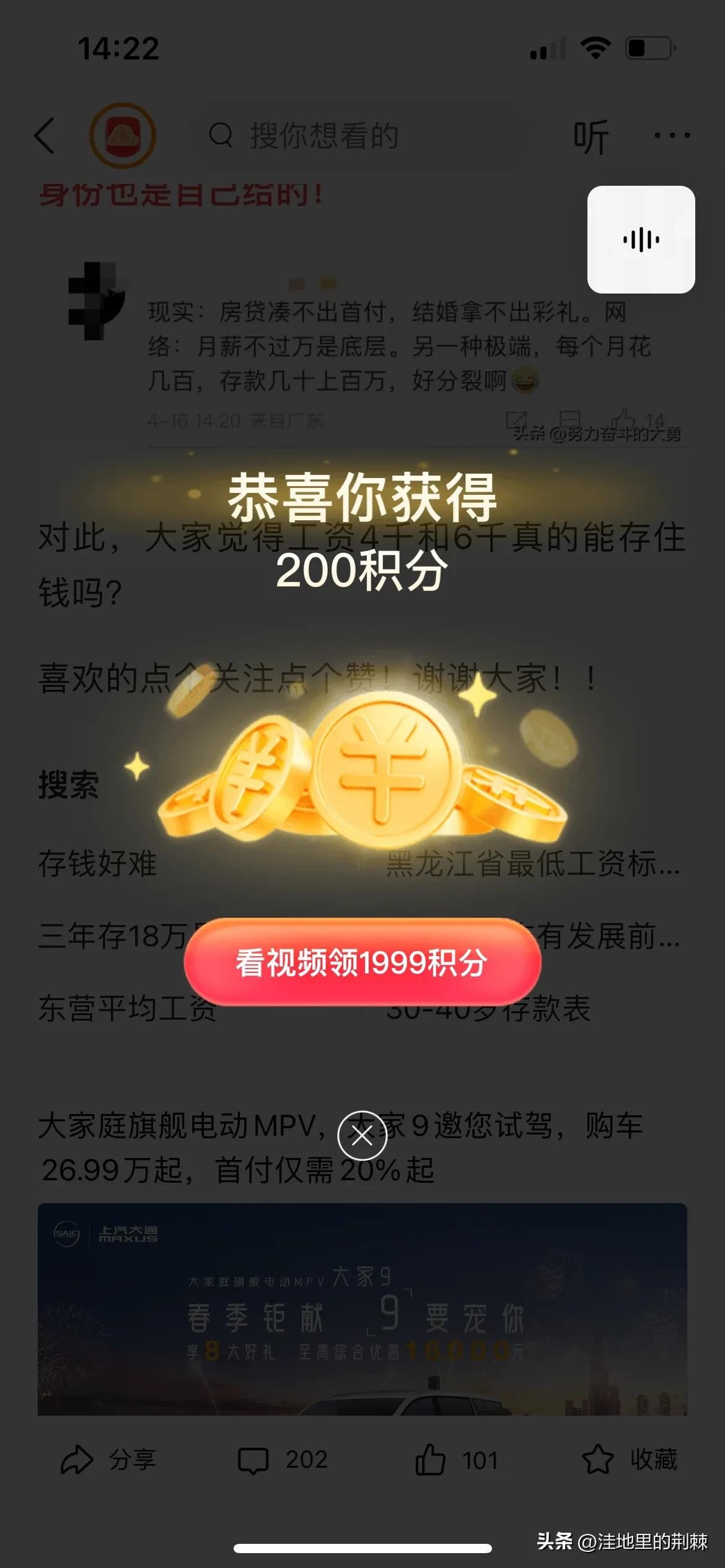Open the 搜你想看的 search box
Screen dimensions: 725x1568
pyautogui.click(x=359, y=135)
